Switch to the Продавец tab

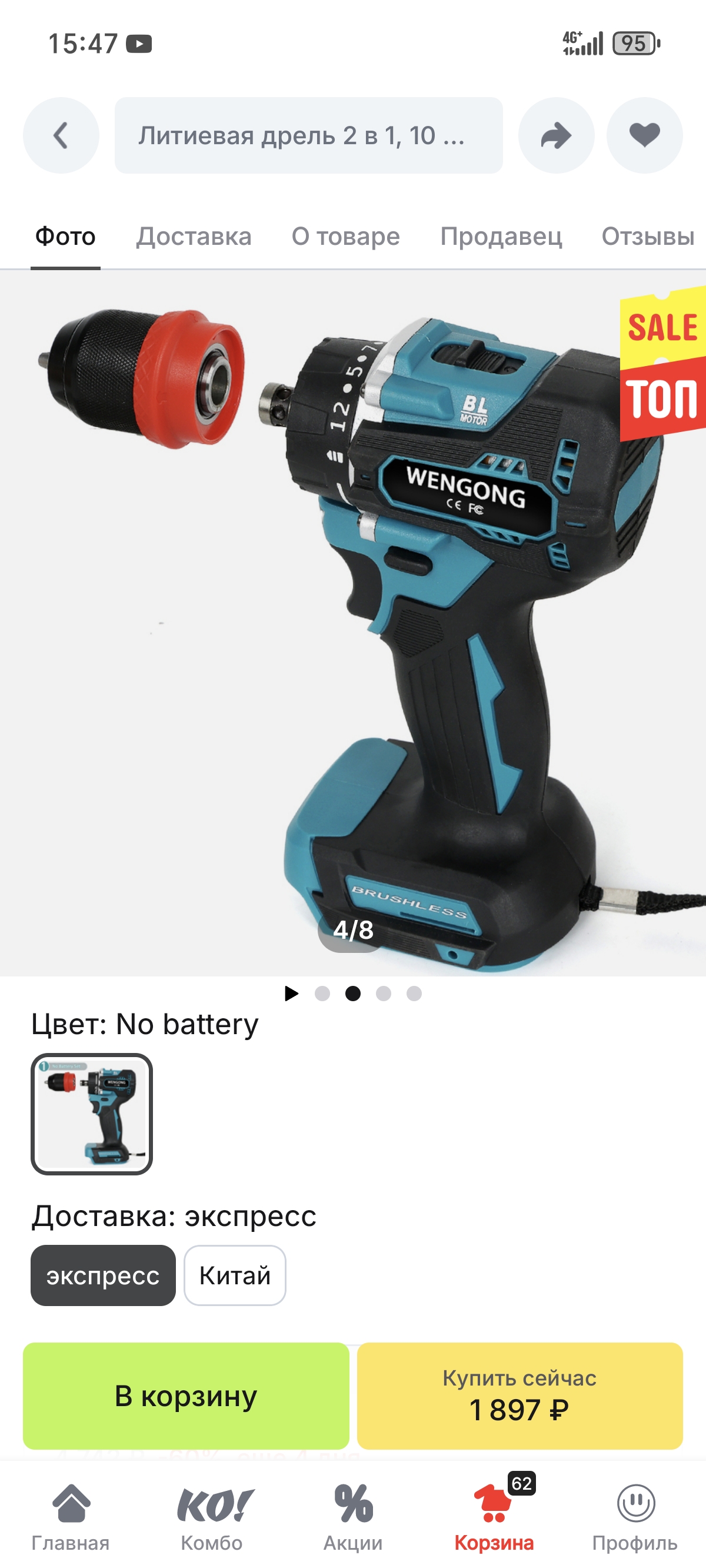(501, 236)
